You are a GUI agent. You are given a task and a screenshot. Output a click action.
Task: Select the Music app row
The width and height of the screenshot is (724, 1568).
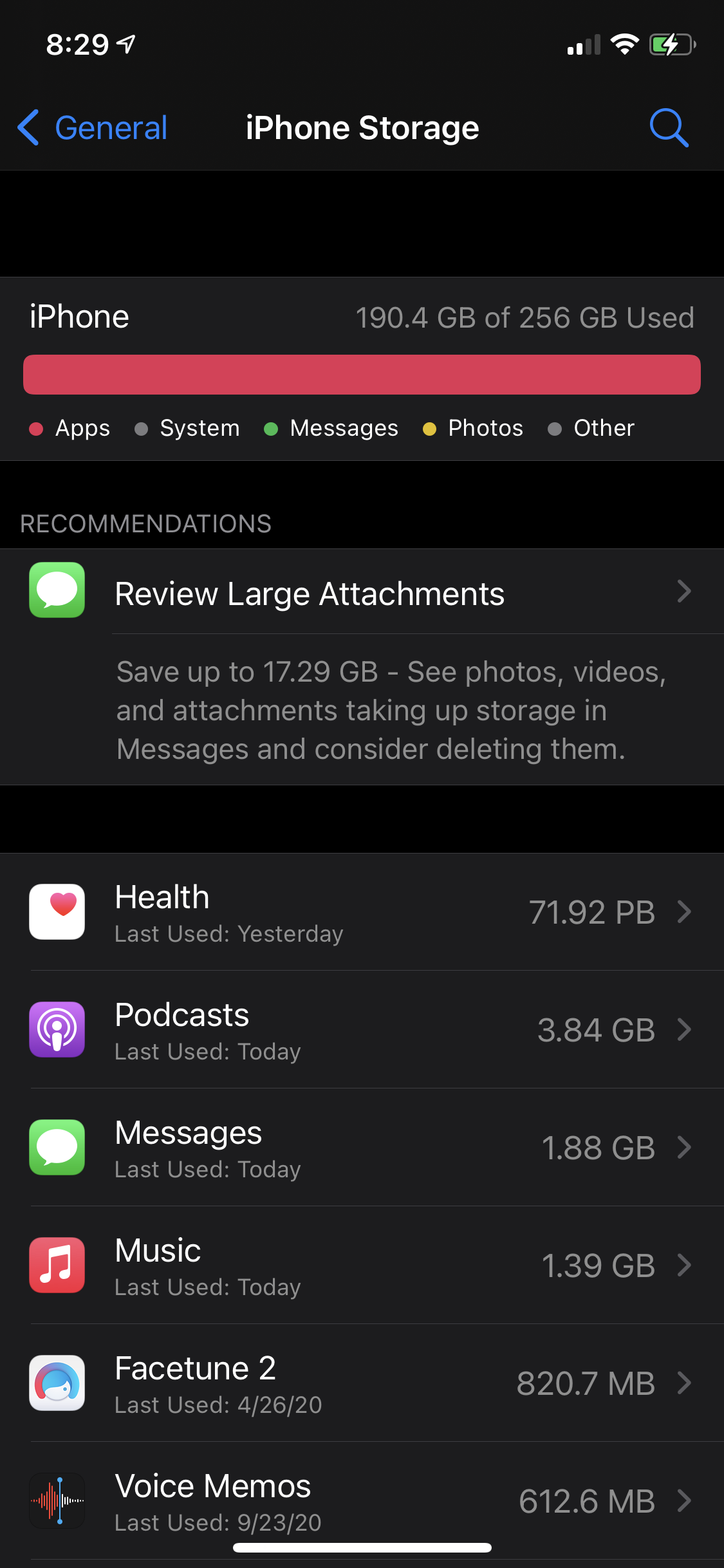362,1265
